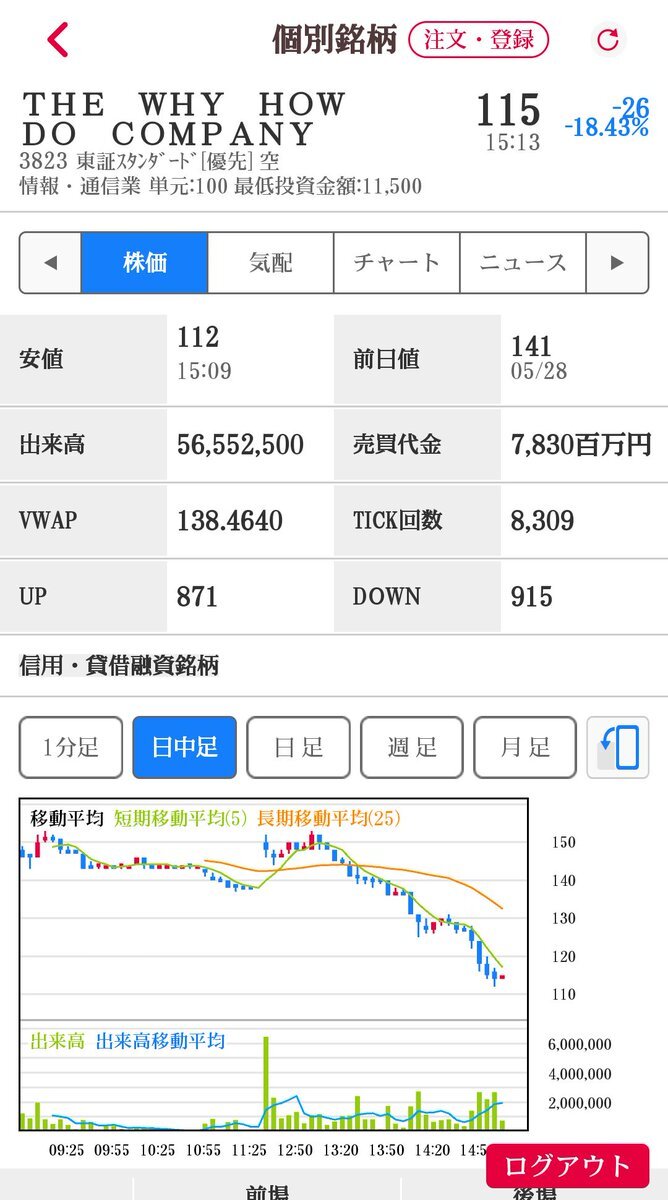Refresh the stock quote
The height and width of the screenshot is (1200, 668).
point(607,40)
